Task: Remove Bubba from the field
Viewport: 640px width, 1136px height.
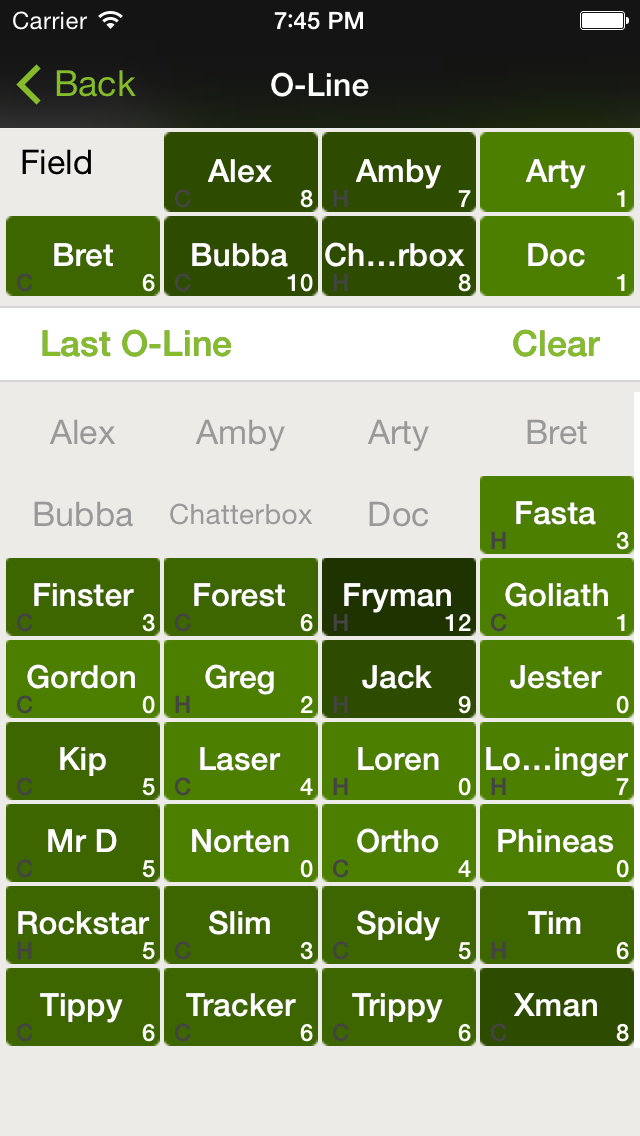Action: [x=241, y=256]
